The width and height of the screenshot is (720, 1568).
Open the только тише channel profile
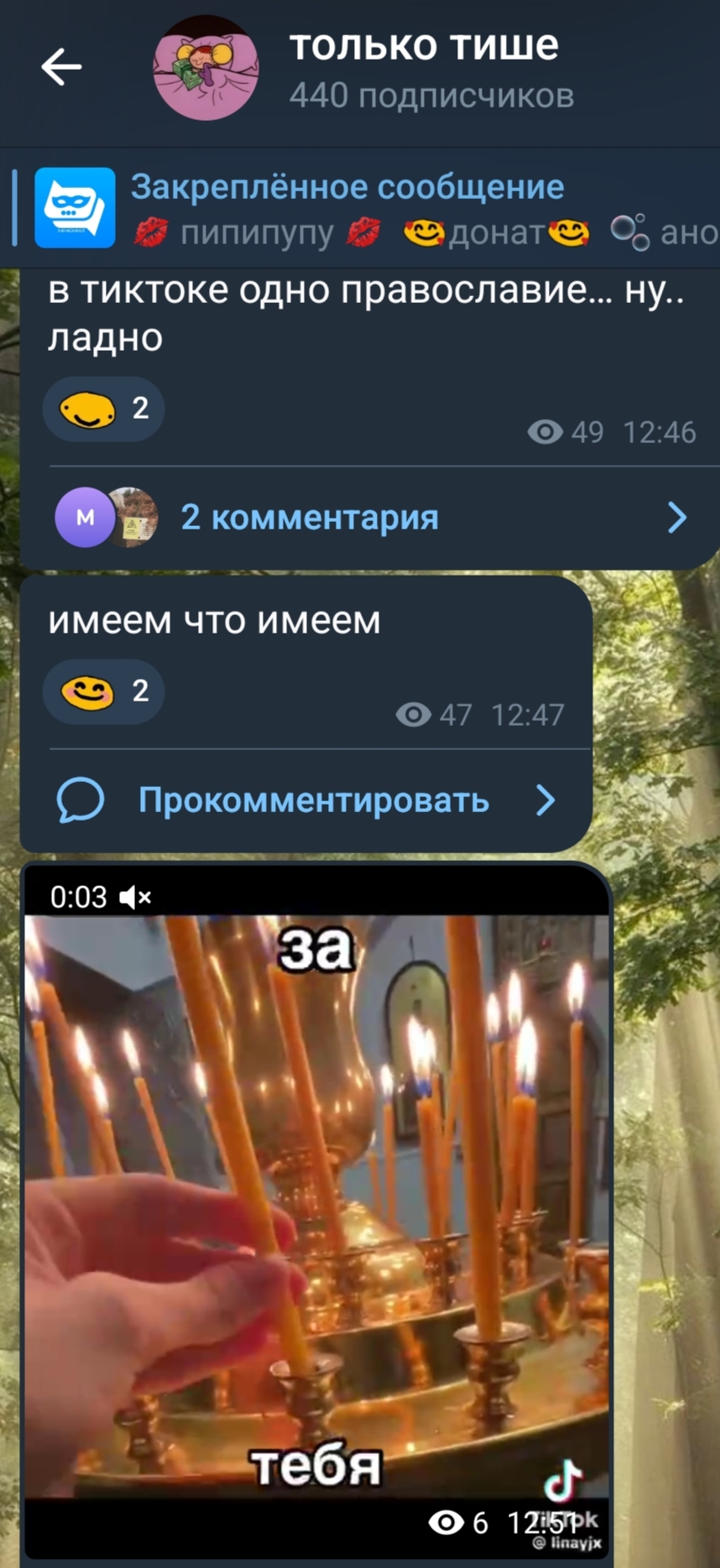pyautogui.click(x=424, y=69)
